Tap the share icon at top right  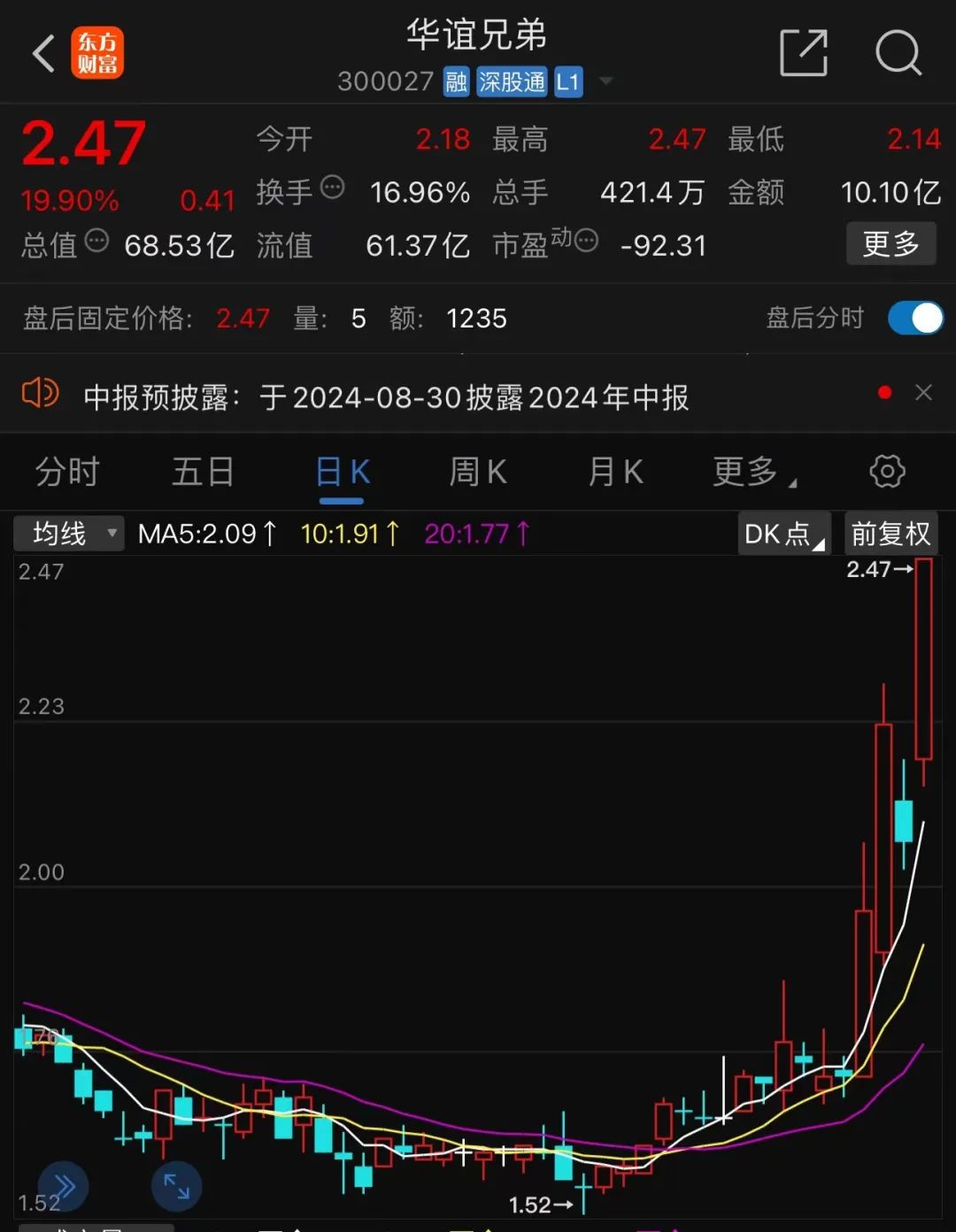click(x=803, y=53)
